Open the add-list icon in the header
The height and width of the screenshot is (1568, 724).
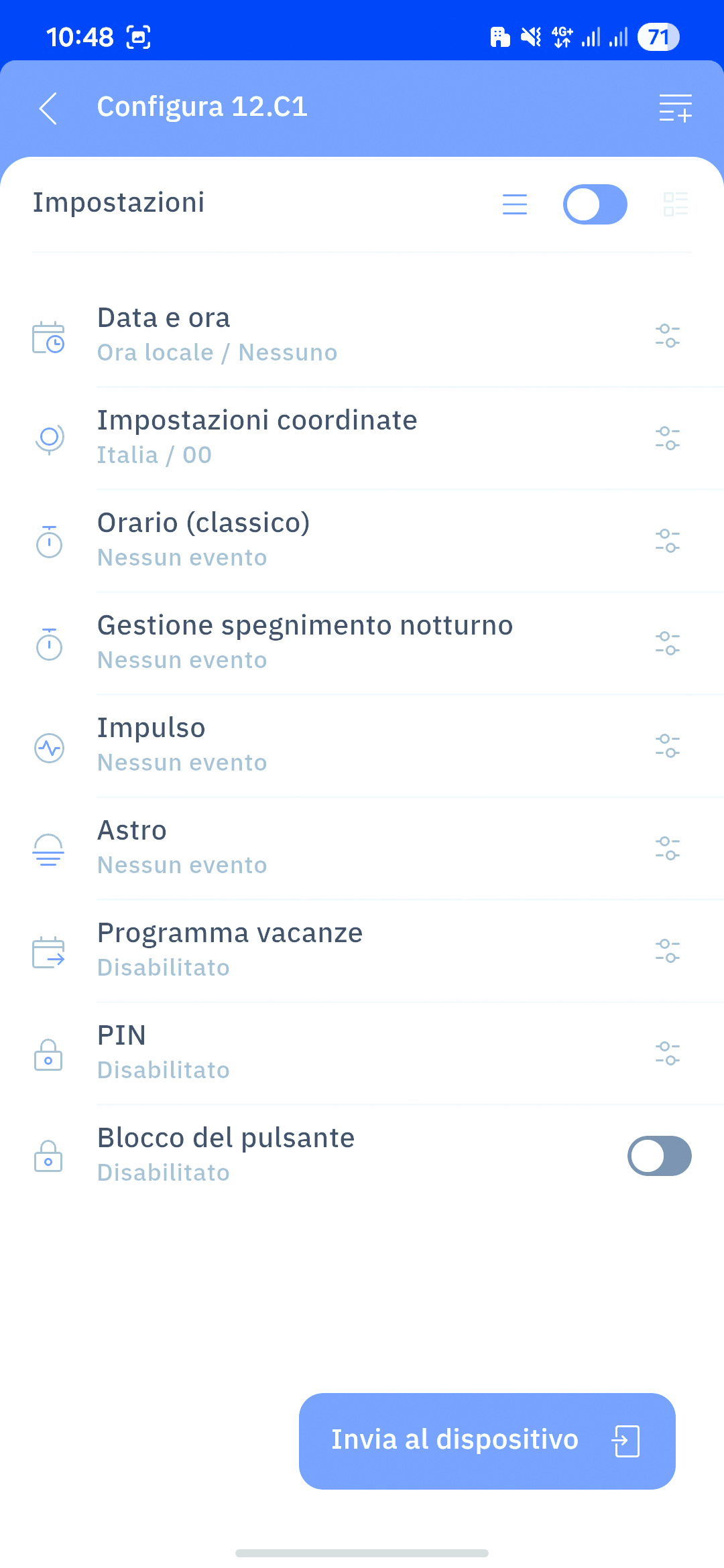(674, 108)
